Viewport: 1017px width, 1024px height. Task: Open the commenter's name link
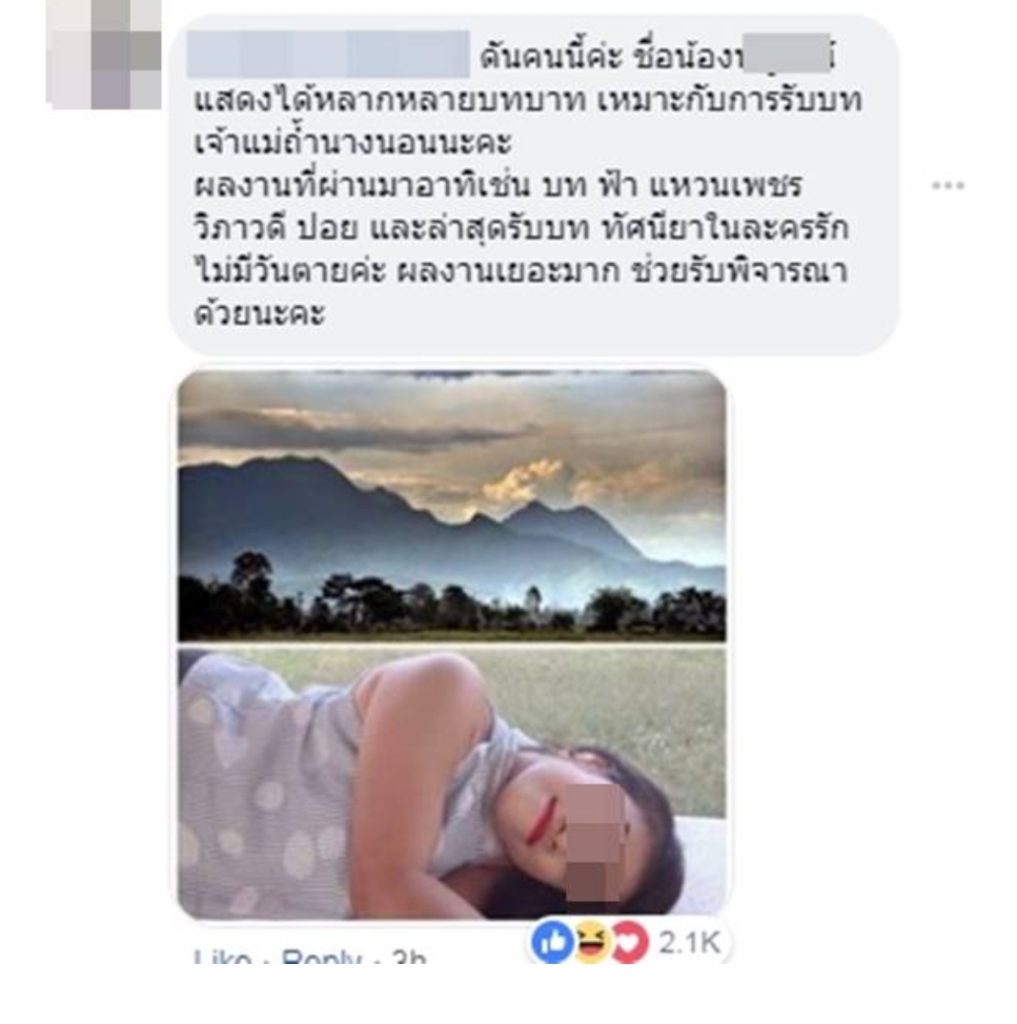point(329,54)
